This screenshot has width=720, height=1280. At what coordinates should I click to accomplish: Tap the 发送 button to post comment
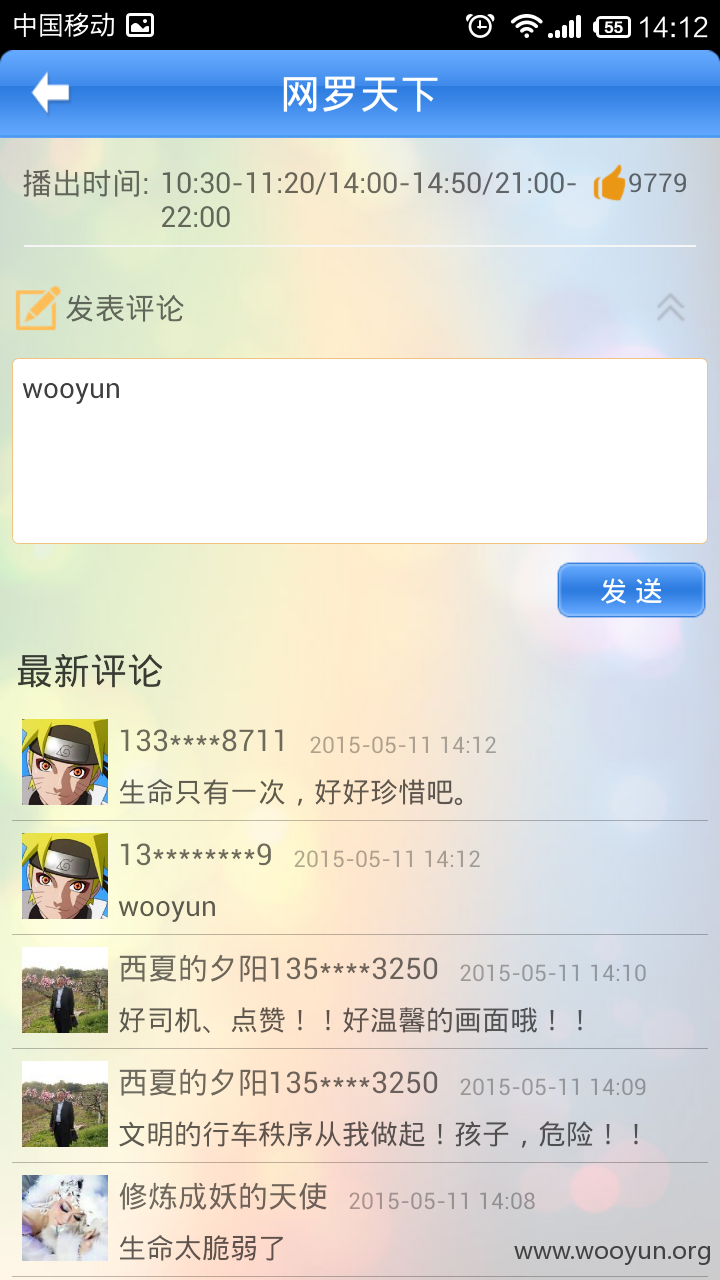pyautogui.click(x=631, y=590)
